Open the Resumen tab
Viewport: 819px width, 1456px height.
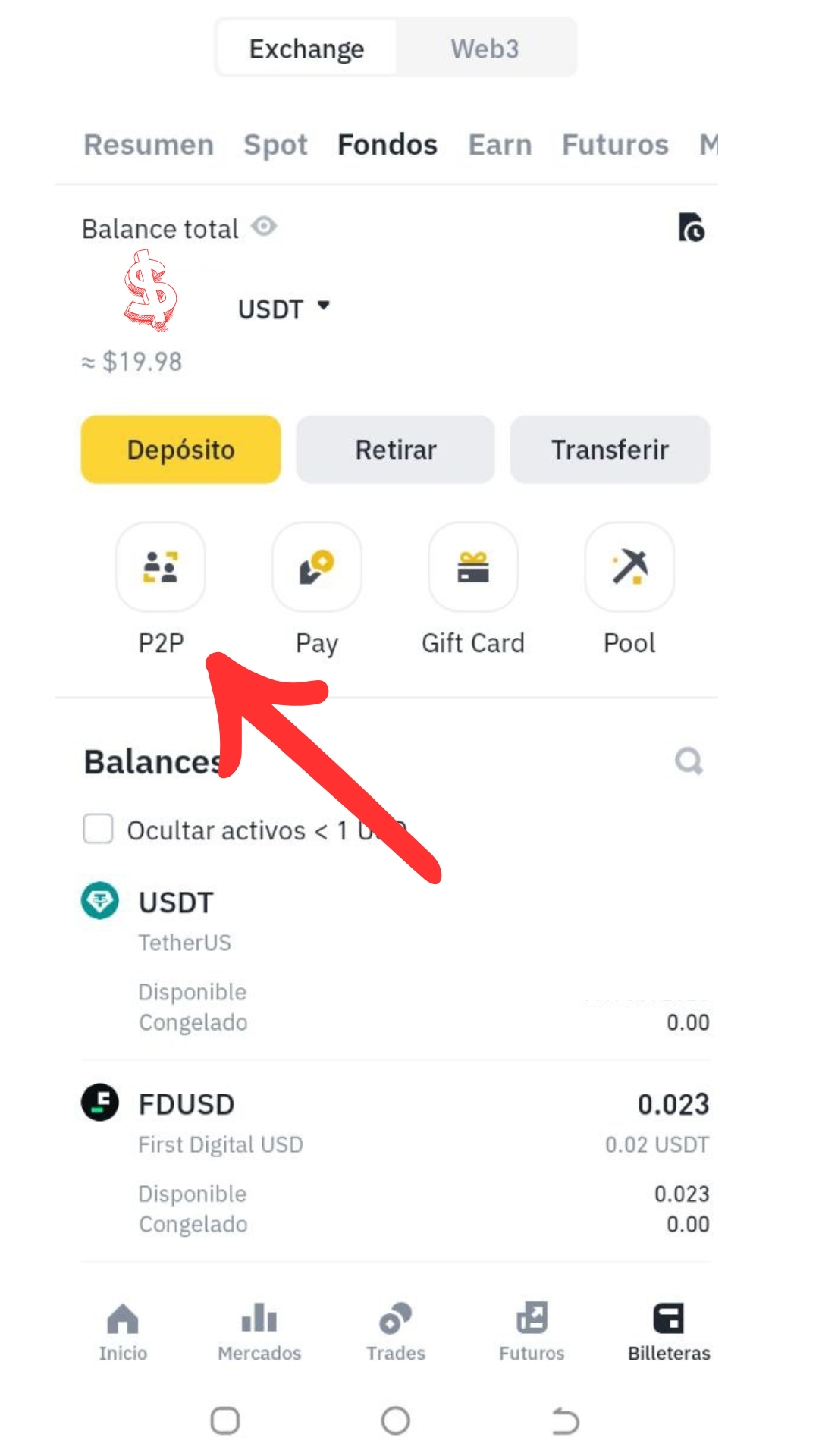149,145
